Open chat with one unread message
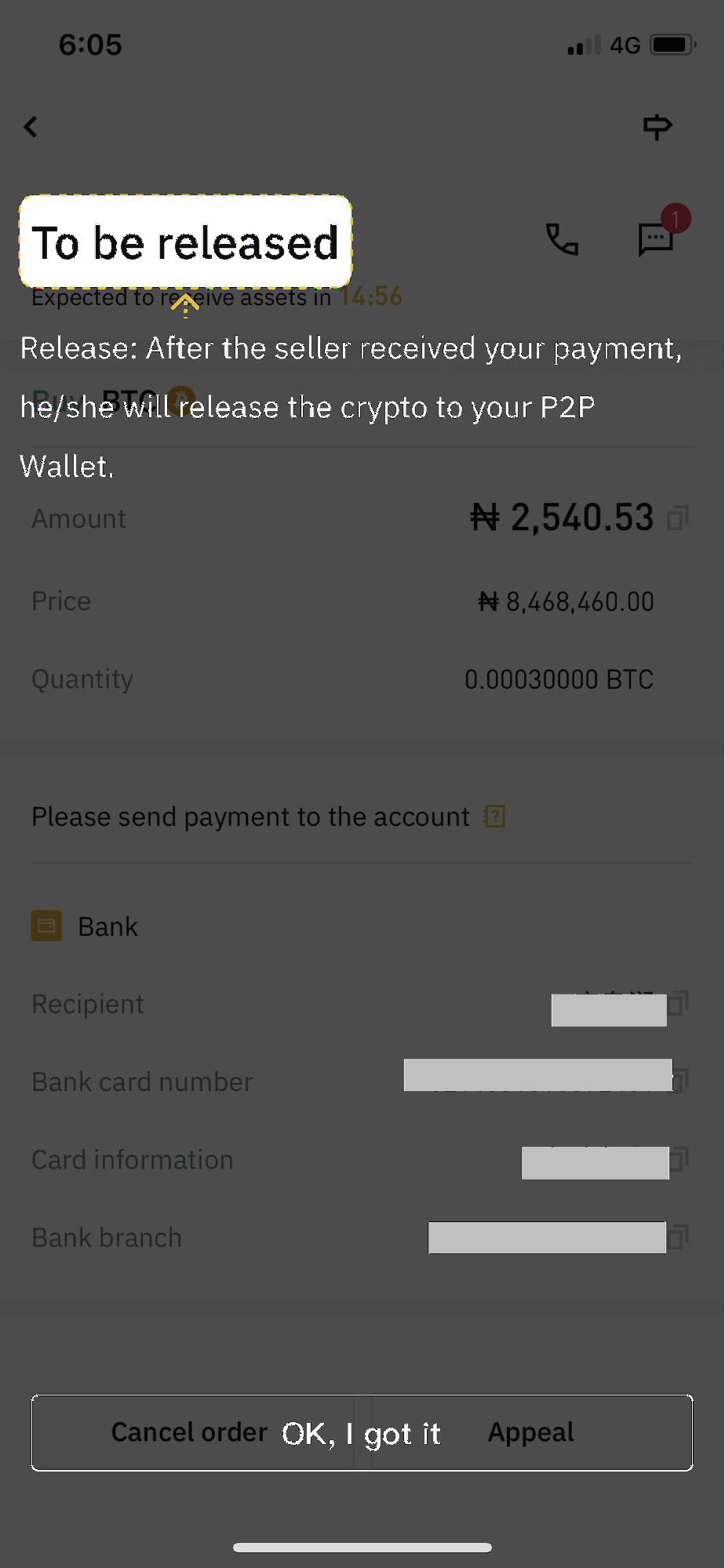This screenshot has height=1568, width=725. click(x=658, y=238)
